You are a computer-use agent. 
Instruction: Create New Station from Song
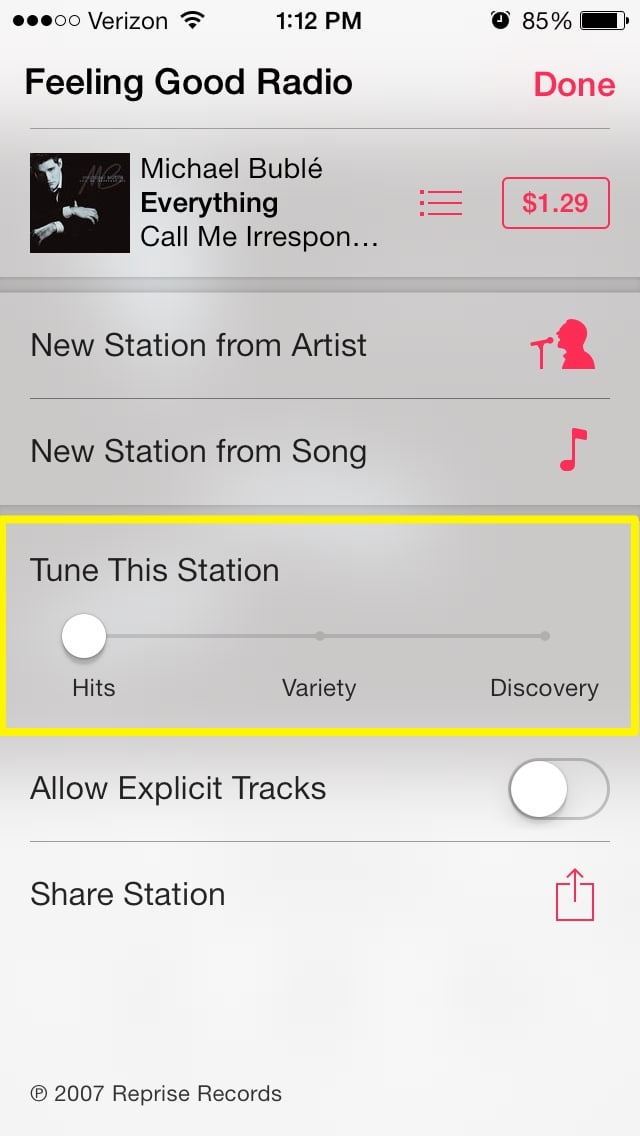pyautogui.click(x=320, y=451)
